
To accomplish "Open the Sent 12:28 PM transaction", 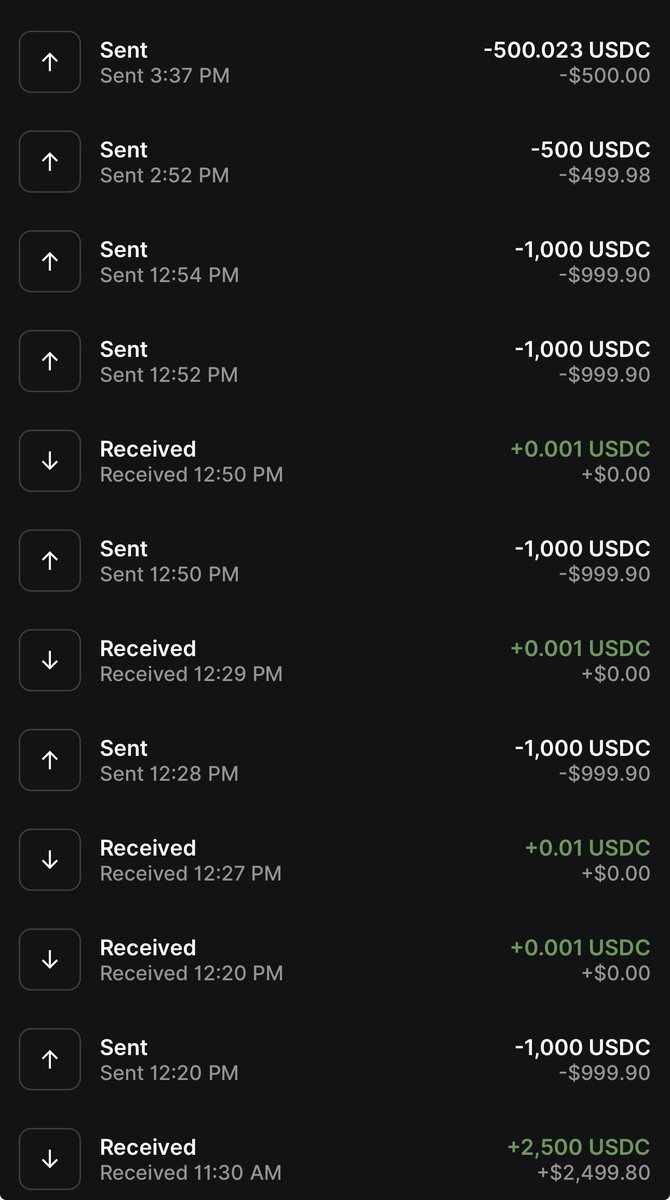I will click(335, 761).
